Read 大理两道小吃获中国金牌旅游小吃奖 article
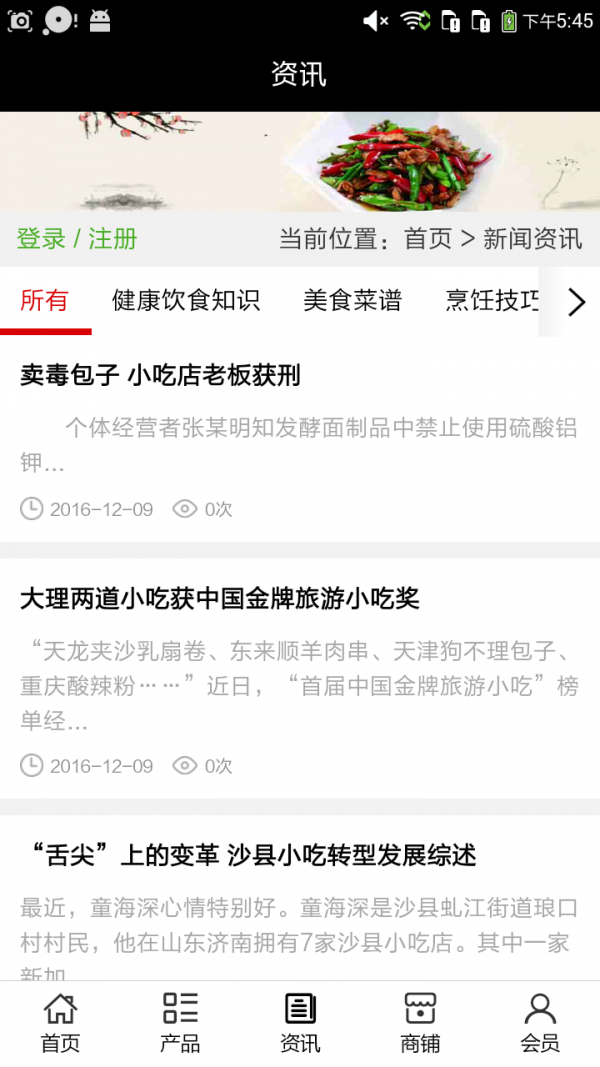 [220, 599]
